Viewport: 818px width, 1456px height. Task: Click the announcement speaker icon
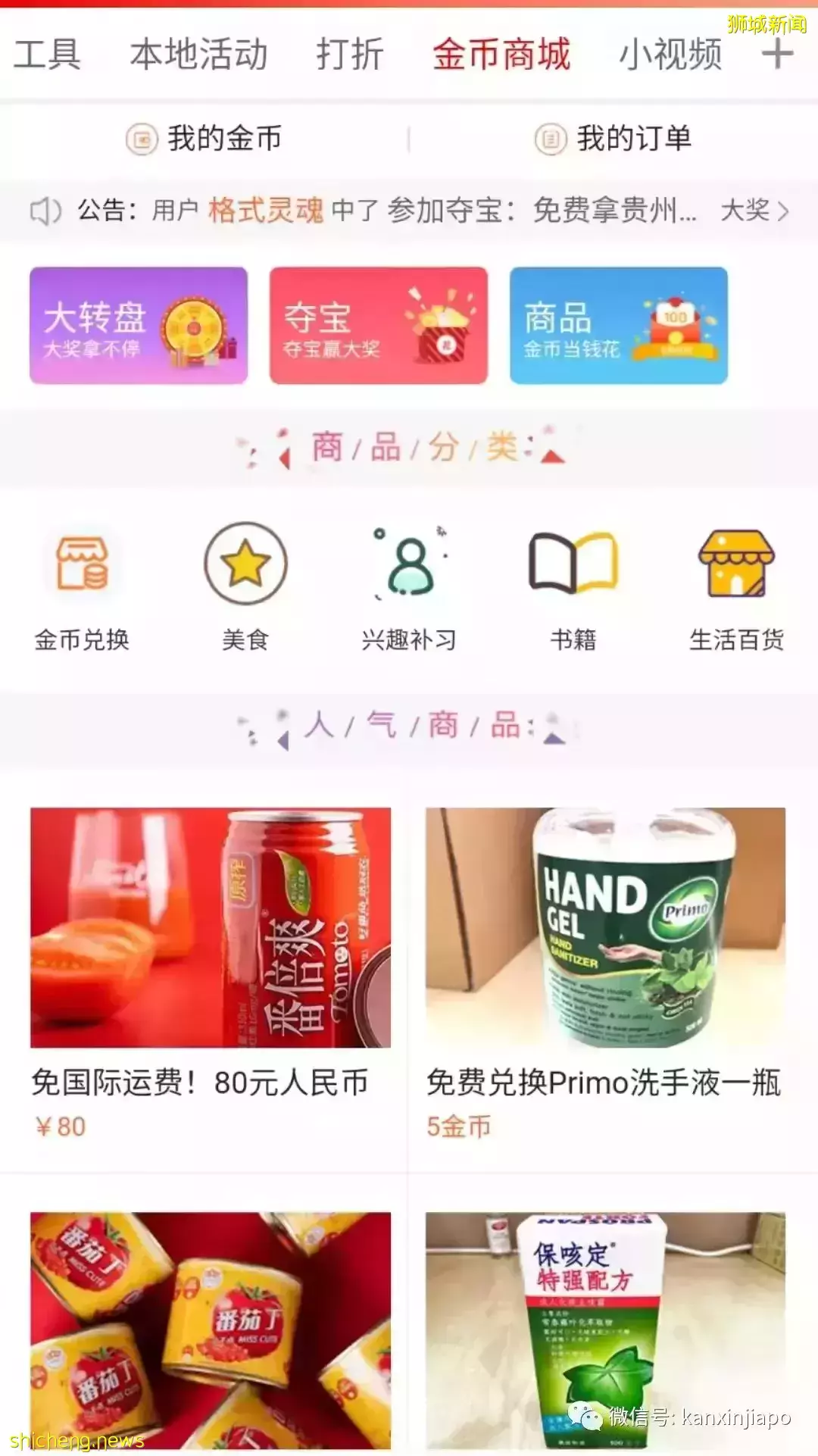click(x=45, y=212)
